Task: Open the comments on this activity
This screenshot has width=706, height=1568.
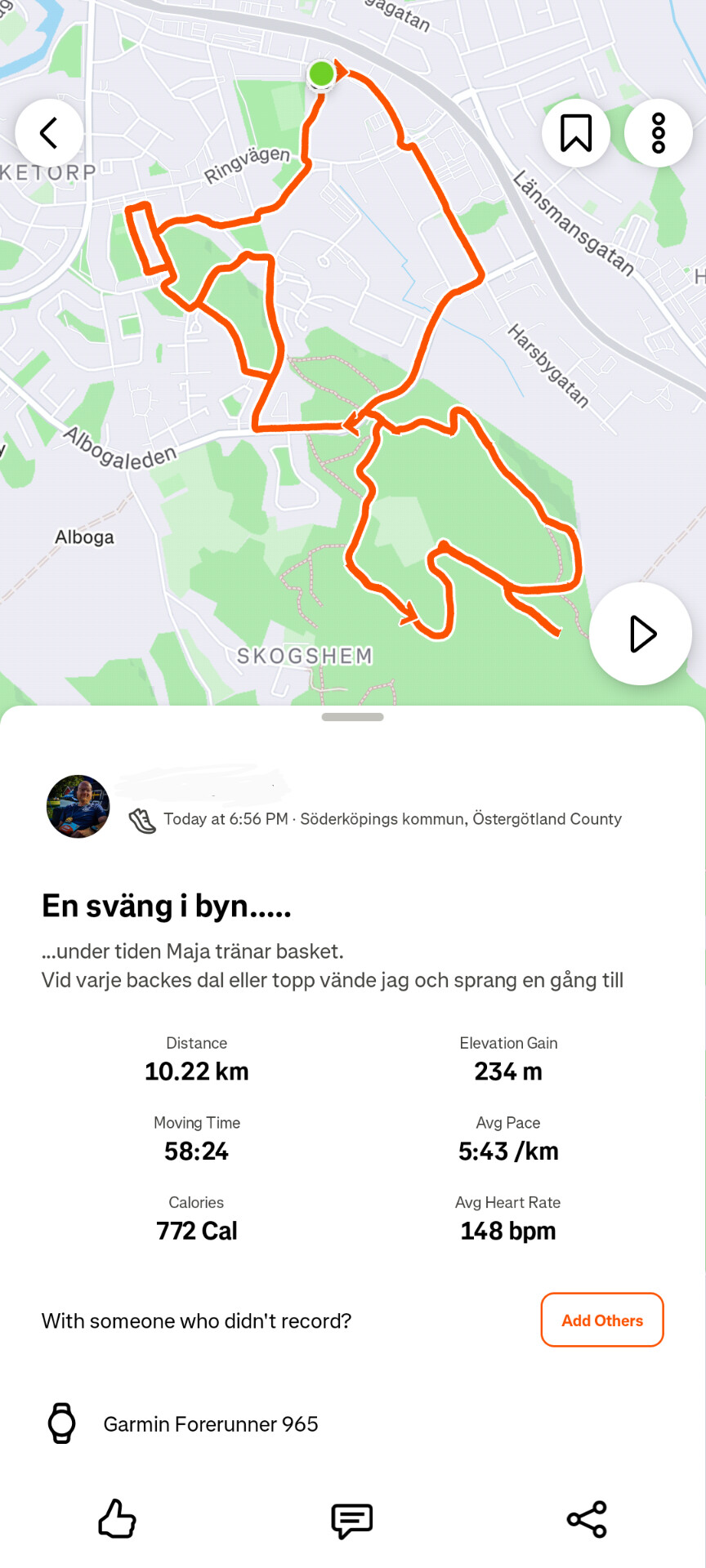Action: 352,1520
